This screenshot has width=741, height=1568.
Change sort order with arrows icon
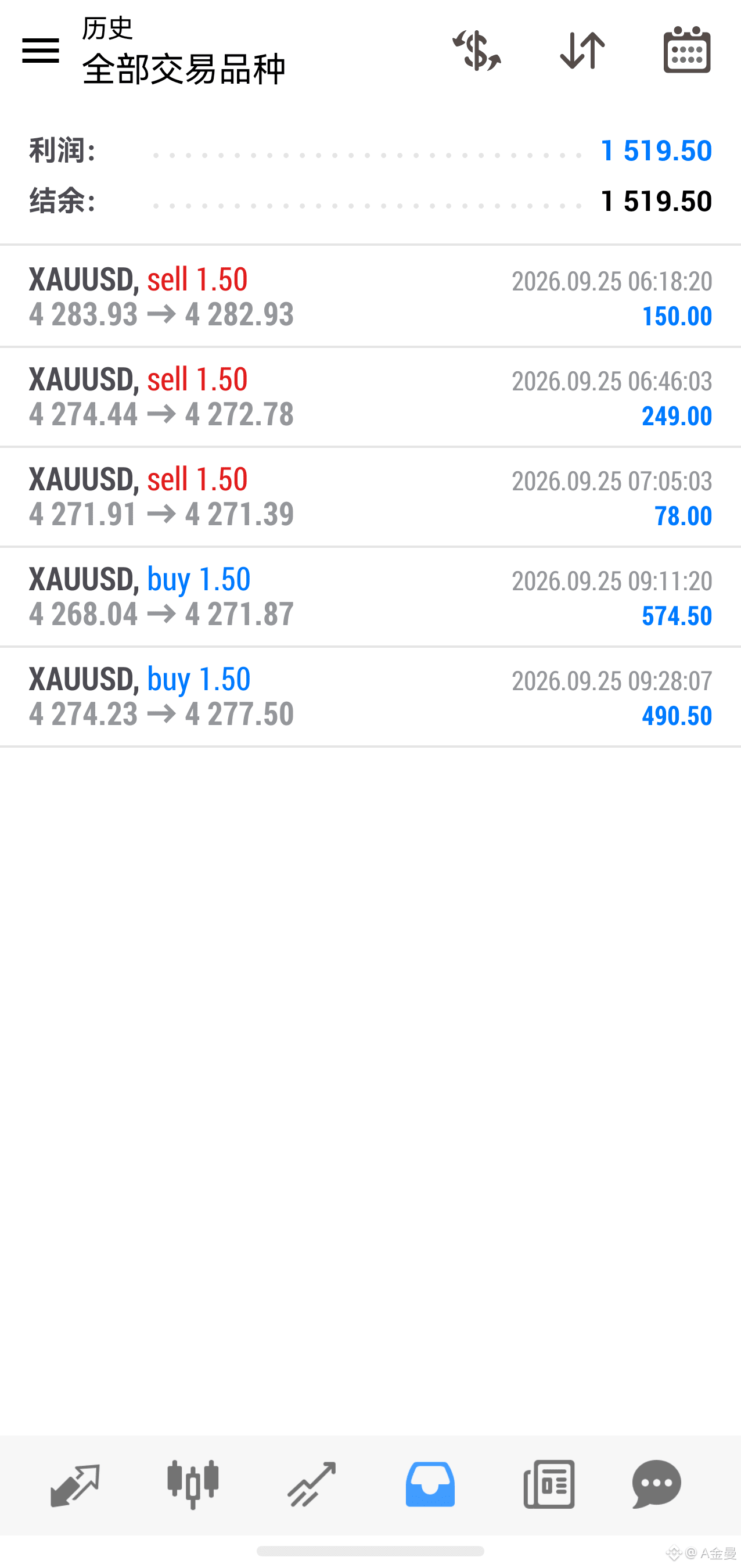pos(582,50)
